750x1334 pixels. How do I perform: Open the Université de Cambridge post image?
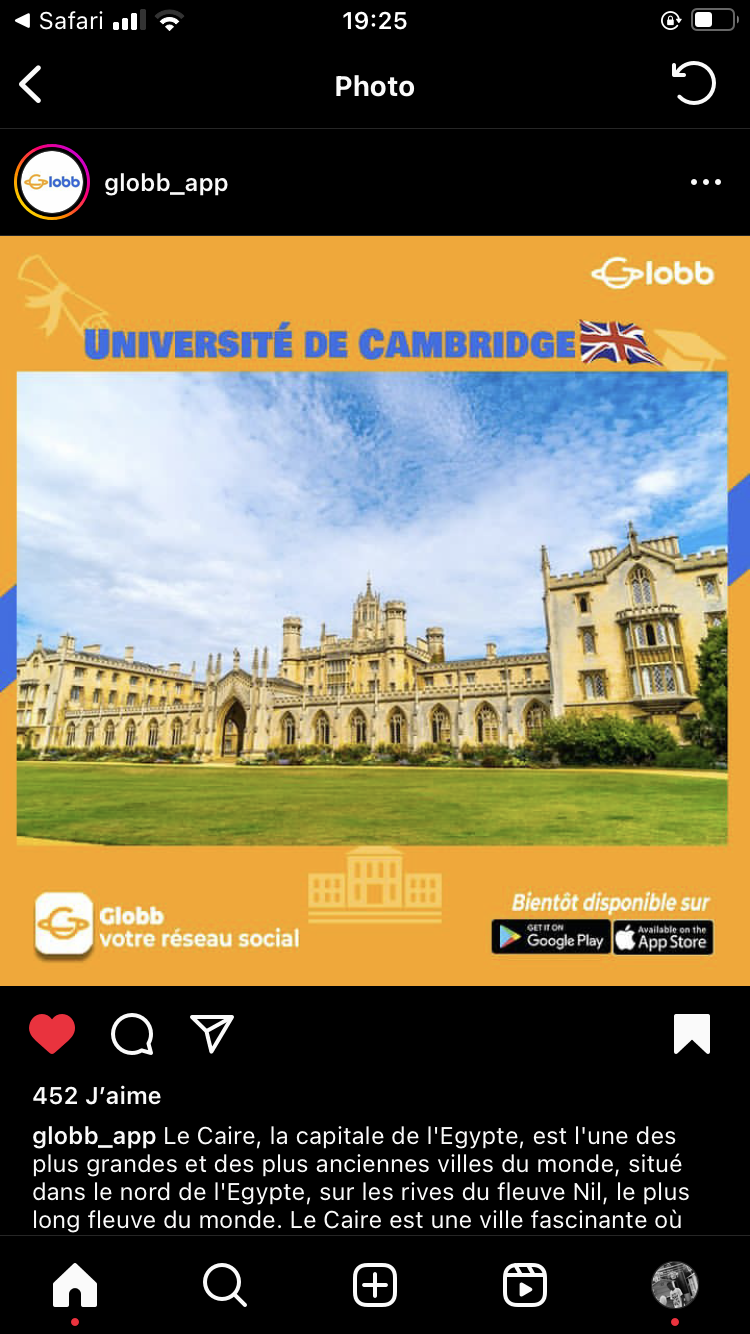[374, 610]
